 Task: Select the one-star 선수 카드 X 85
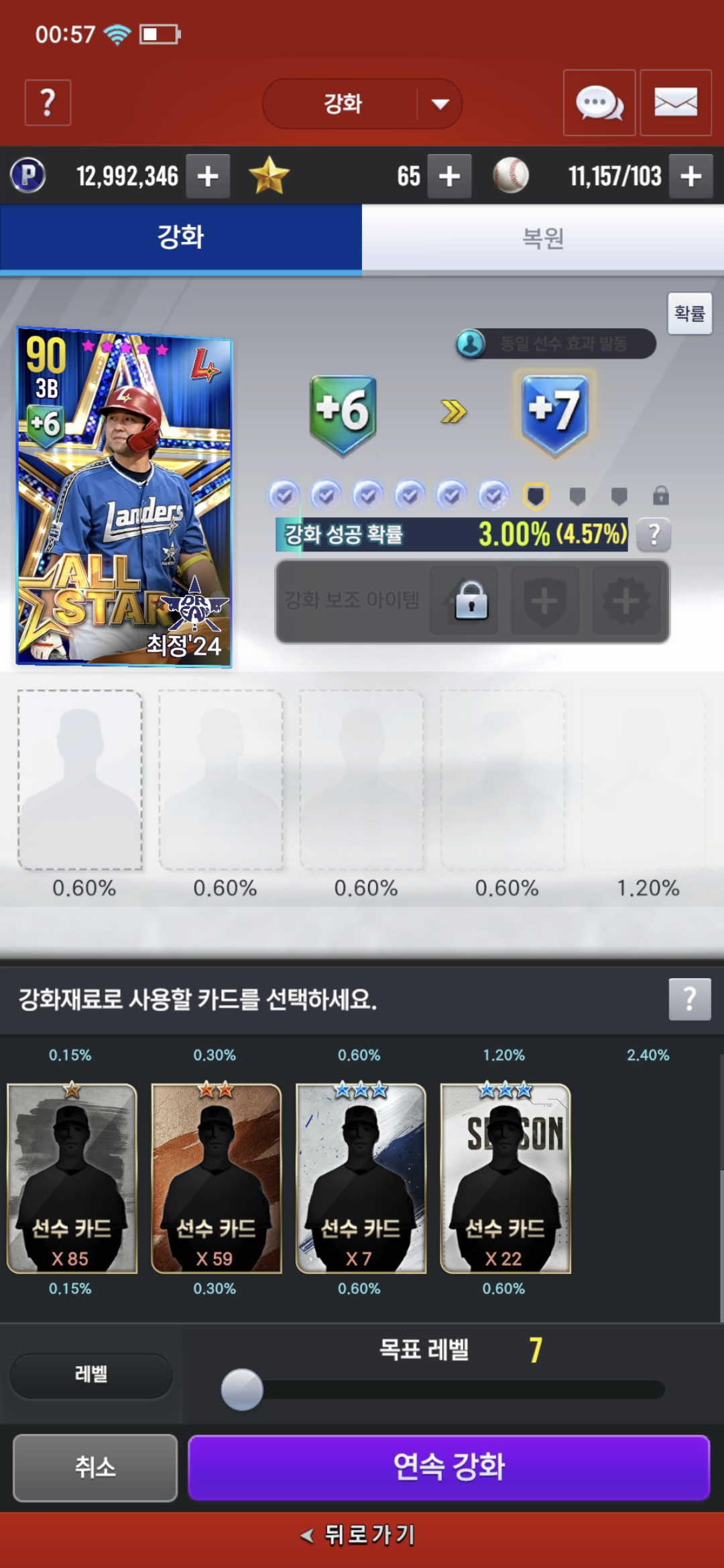coord(72,1178)
